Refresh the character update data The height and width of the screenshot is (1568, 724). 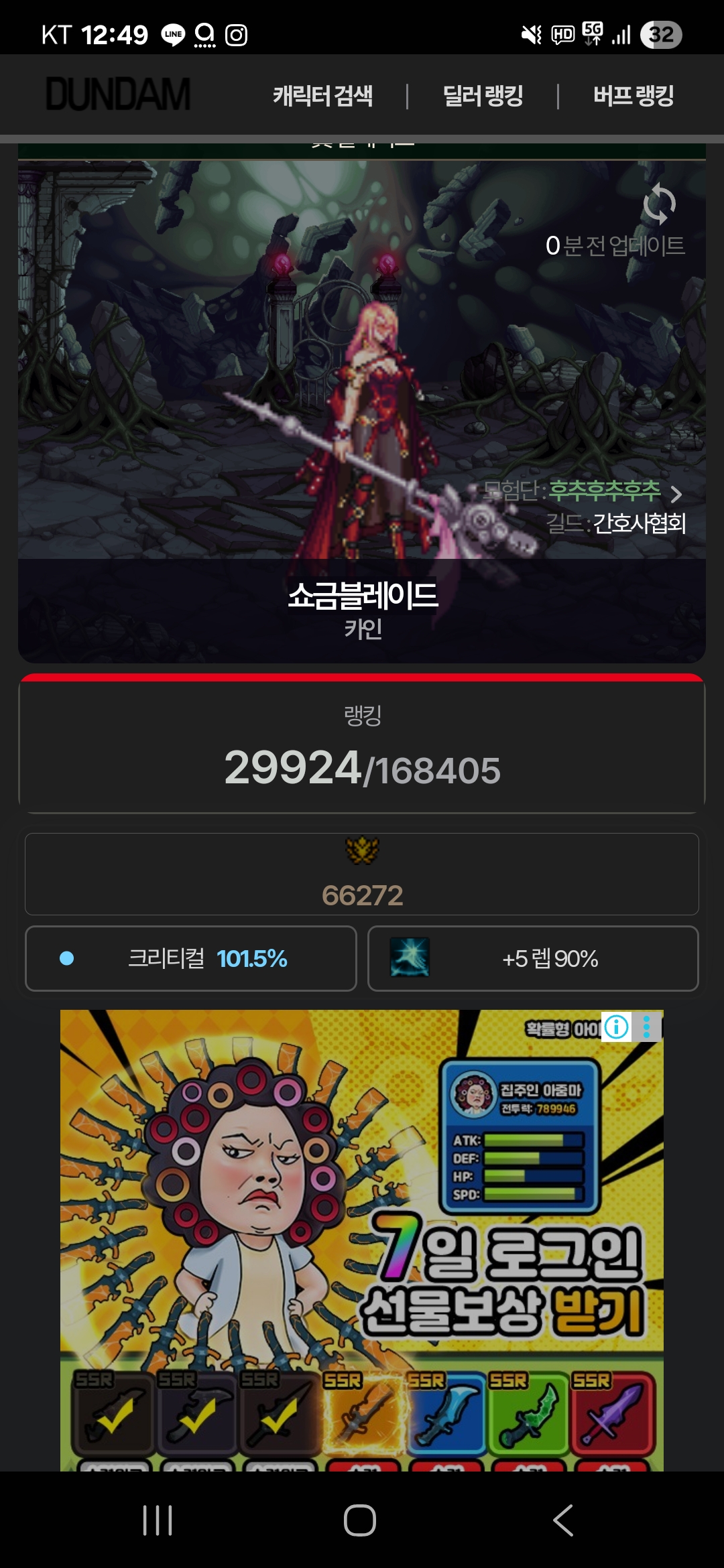pyautogui.click(x=659, y=204)
